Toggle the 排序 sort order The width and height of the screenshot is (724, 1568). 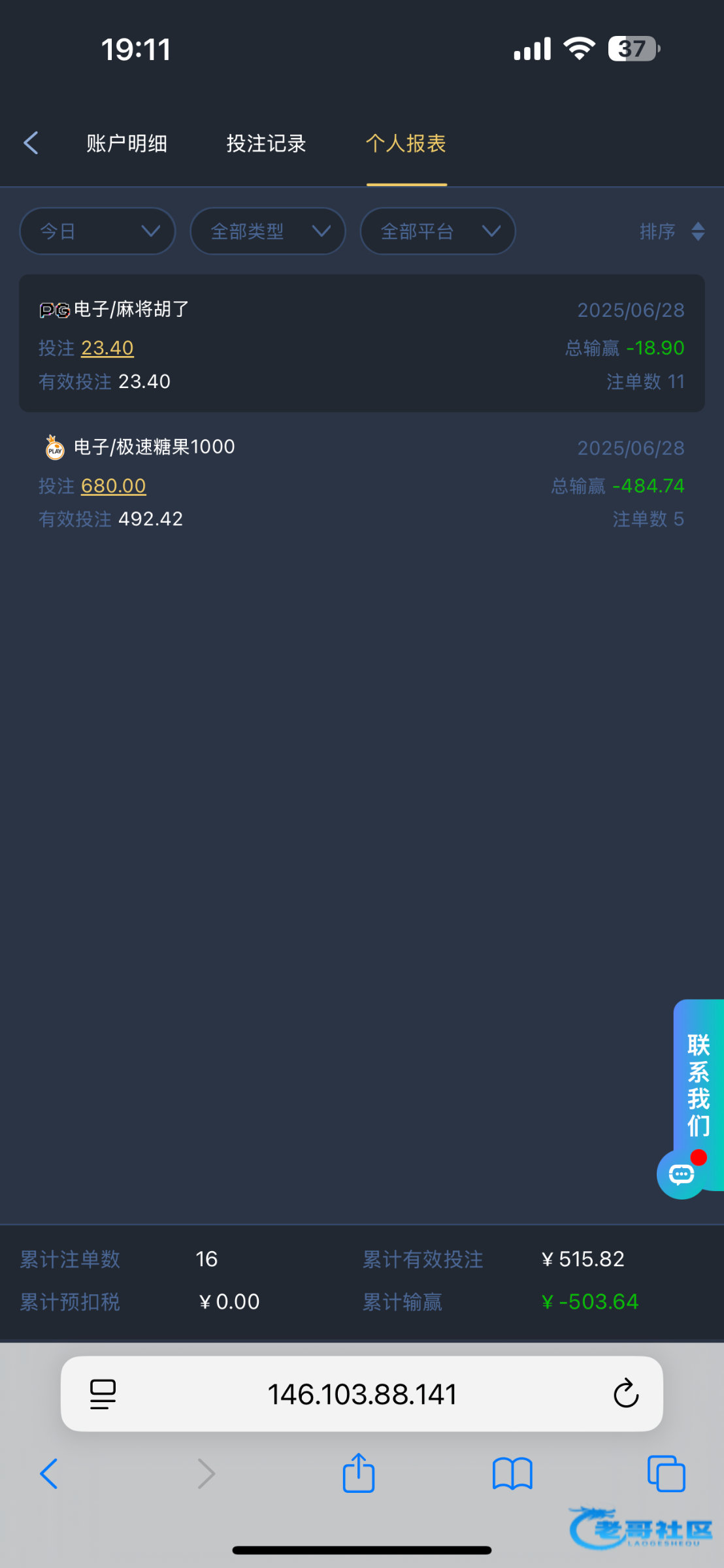672,231
